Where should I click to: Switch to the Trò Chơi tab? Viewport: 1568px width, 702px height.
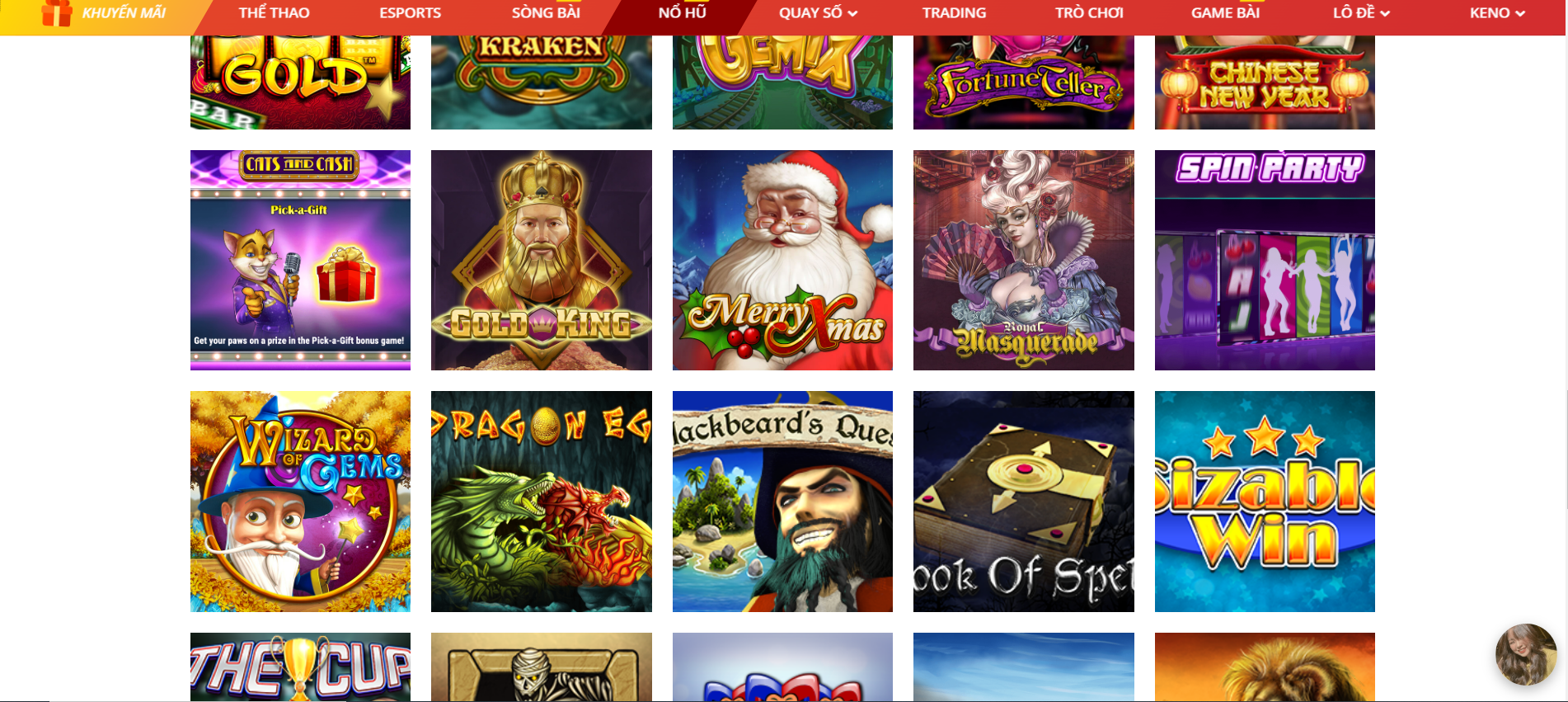[x=1089, y=13]
